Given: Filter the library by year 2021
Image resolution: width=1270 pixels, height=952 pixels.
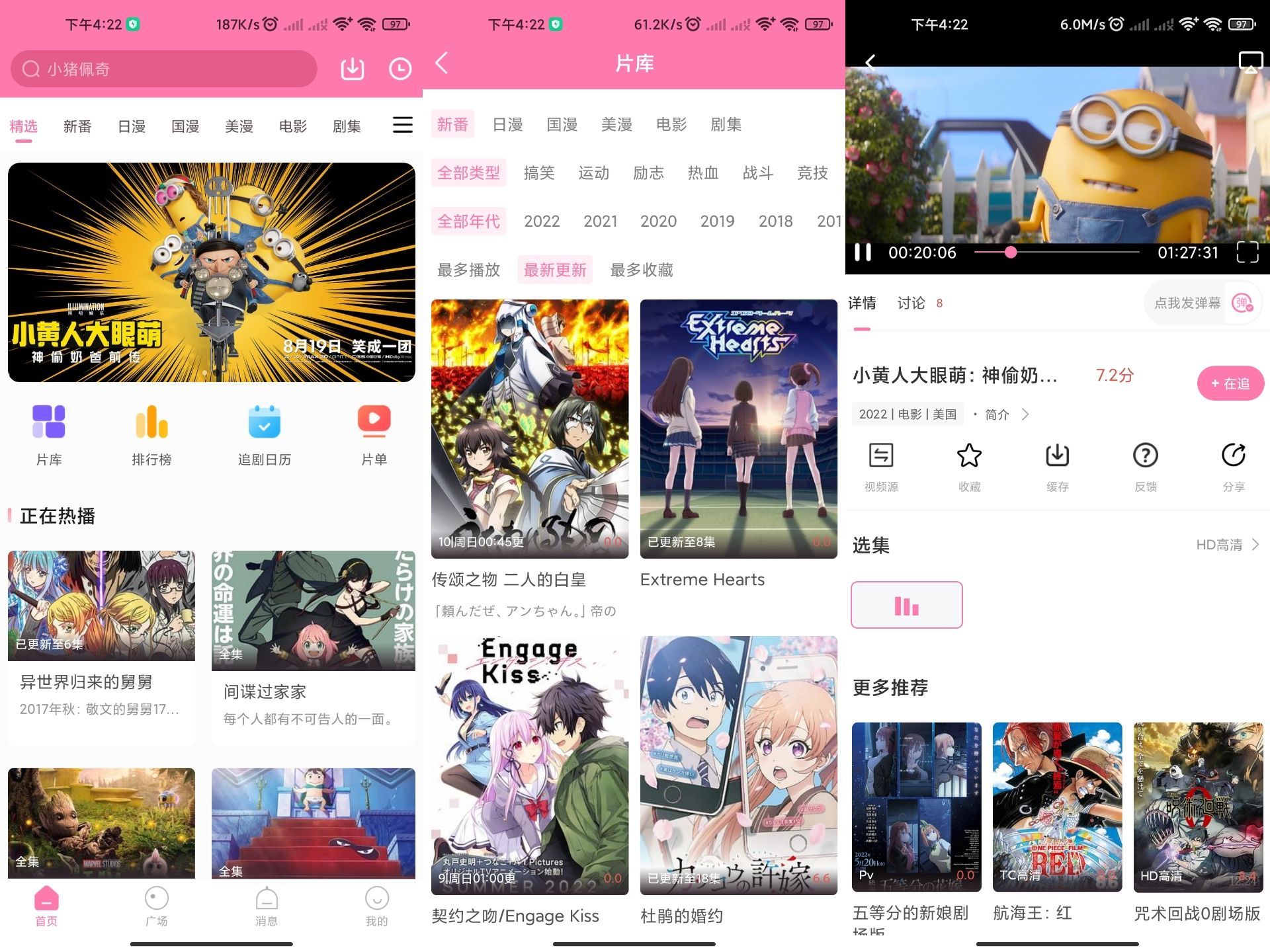Looking at the screenshot, I should pyautogui.click(x=600, y=221).
